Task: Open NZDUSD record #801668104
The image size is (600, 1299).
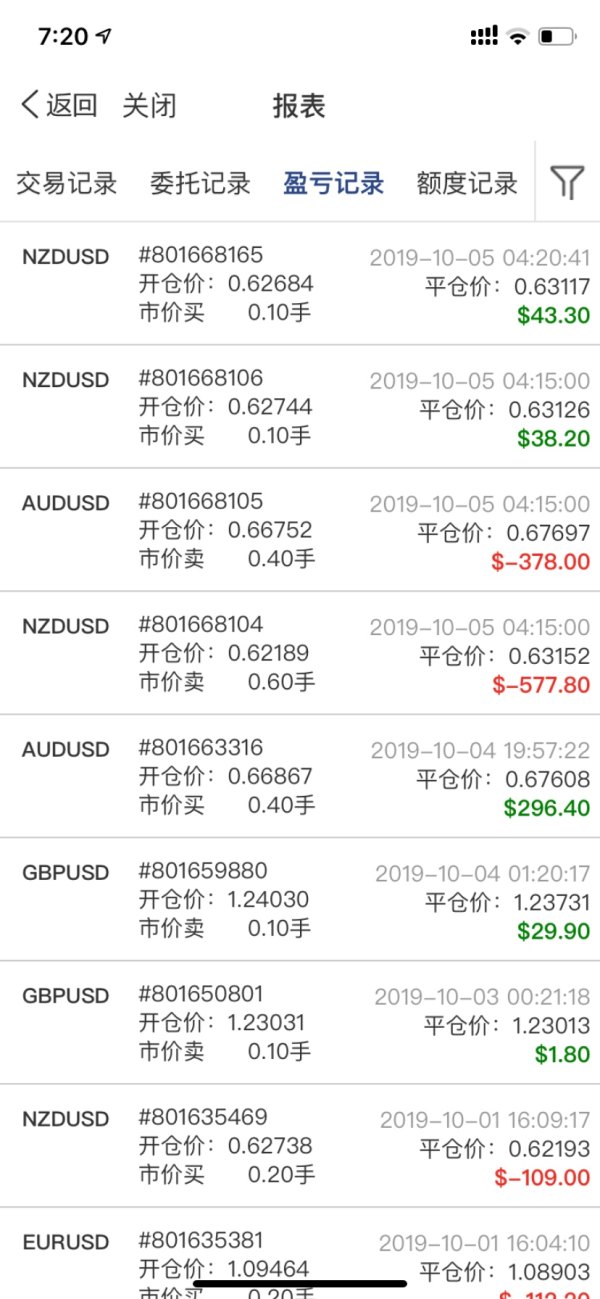Action: pyautogui.click(x=300, y=654)
